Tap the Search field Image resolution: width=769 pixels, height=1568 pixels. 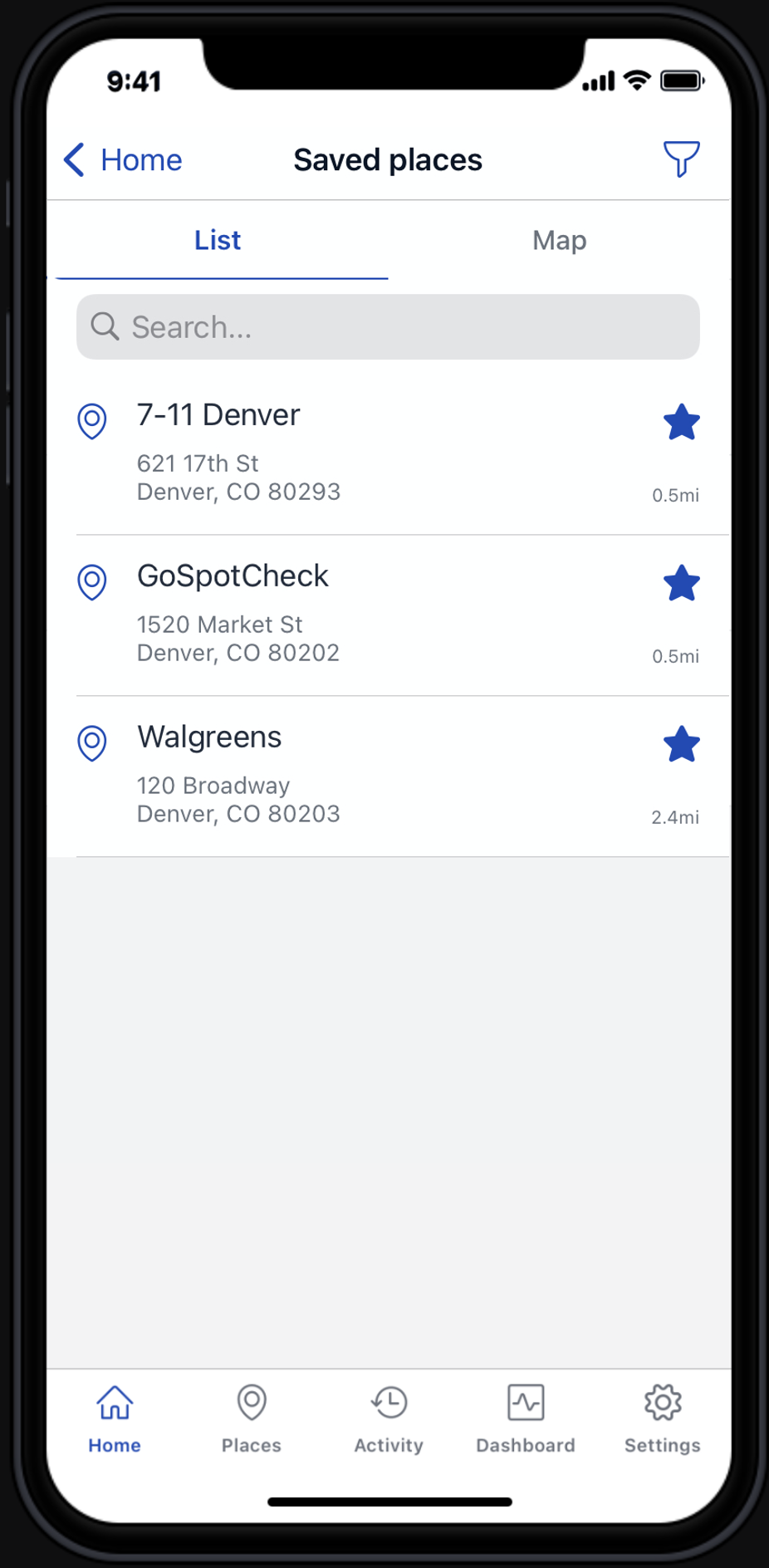tap(388, 327)
